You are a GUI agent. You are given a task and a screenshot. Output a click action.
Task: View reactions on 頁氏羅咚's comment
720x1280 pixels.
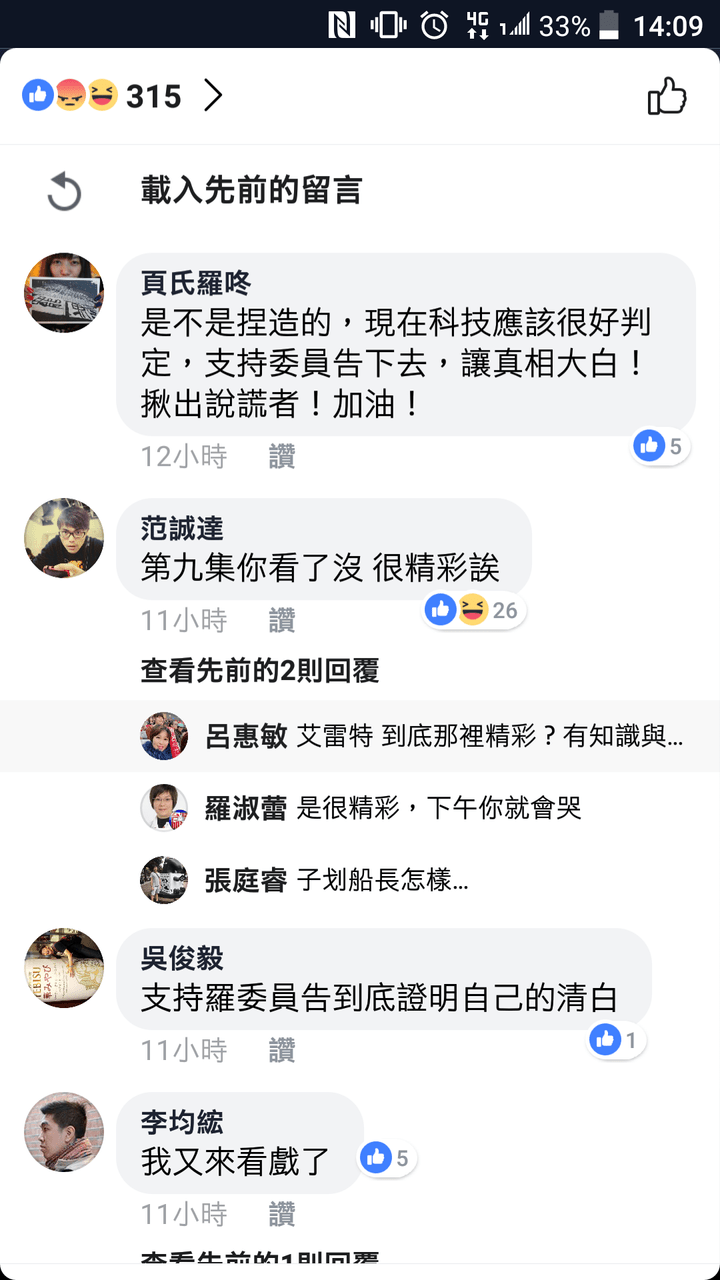(x=661, y=446)
